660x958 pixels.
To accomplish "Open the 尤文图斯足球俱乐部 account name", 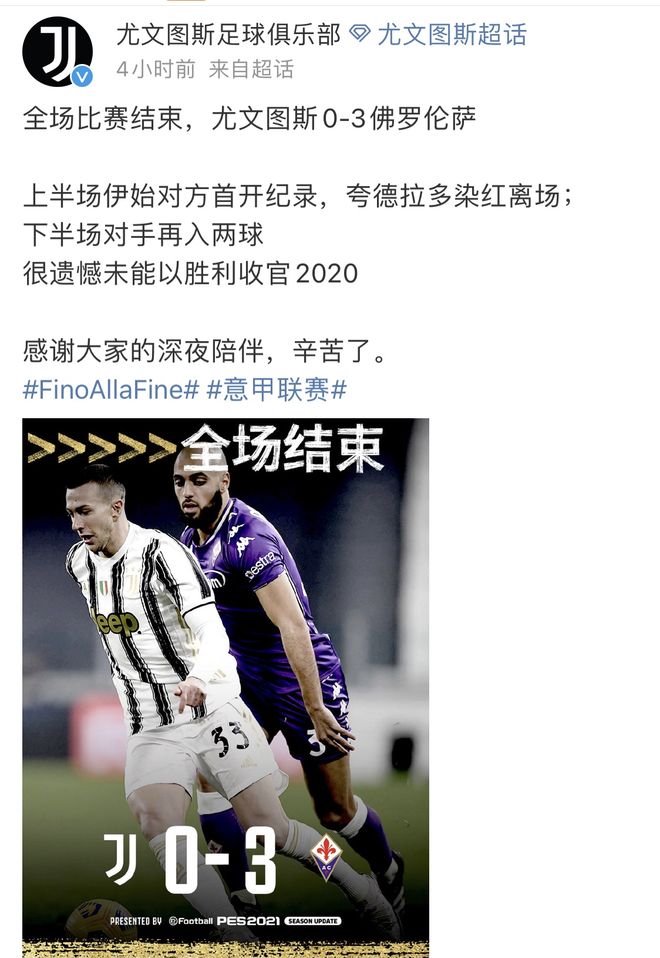I will (x=228, y=36).
